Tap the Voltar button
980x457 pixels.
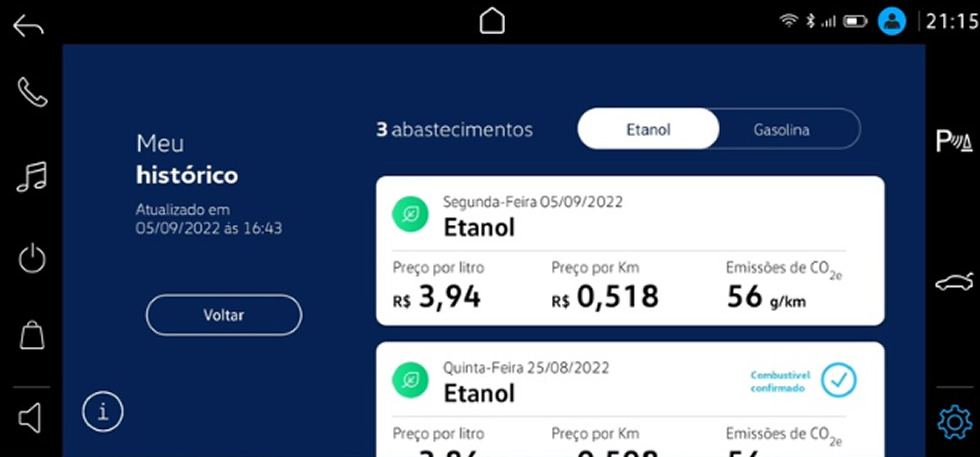(x=223, y=315)
